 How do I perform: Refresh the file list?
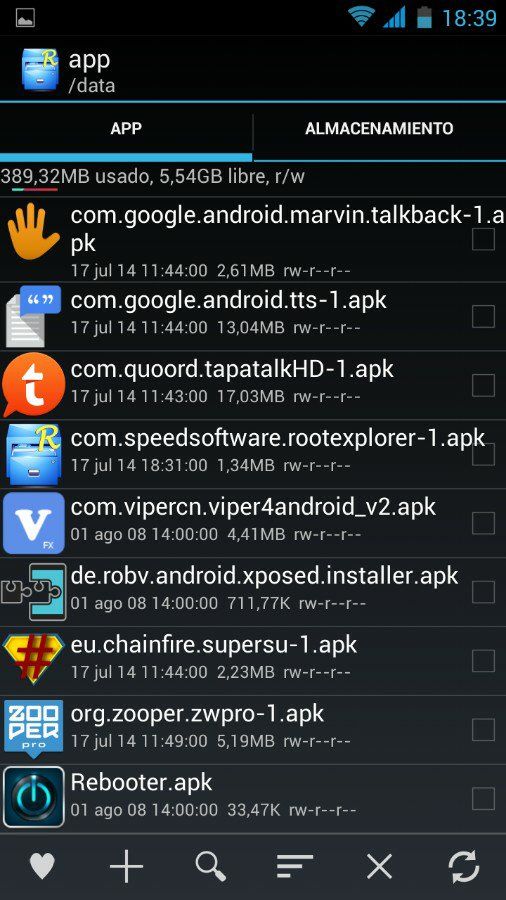click(x=464, y=866)
